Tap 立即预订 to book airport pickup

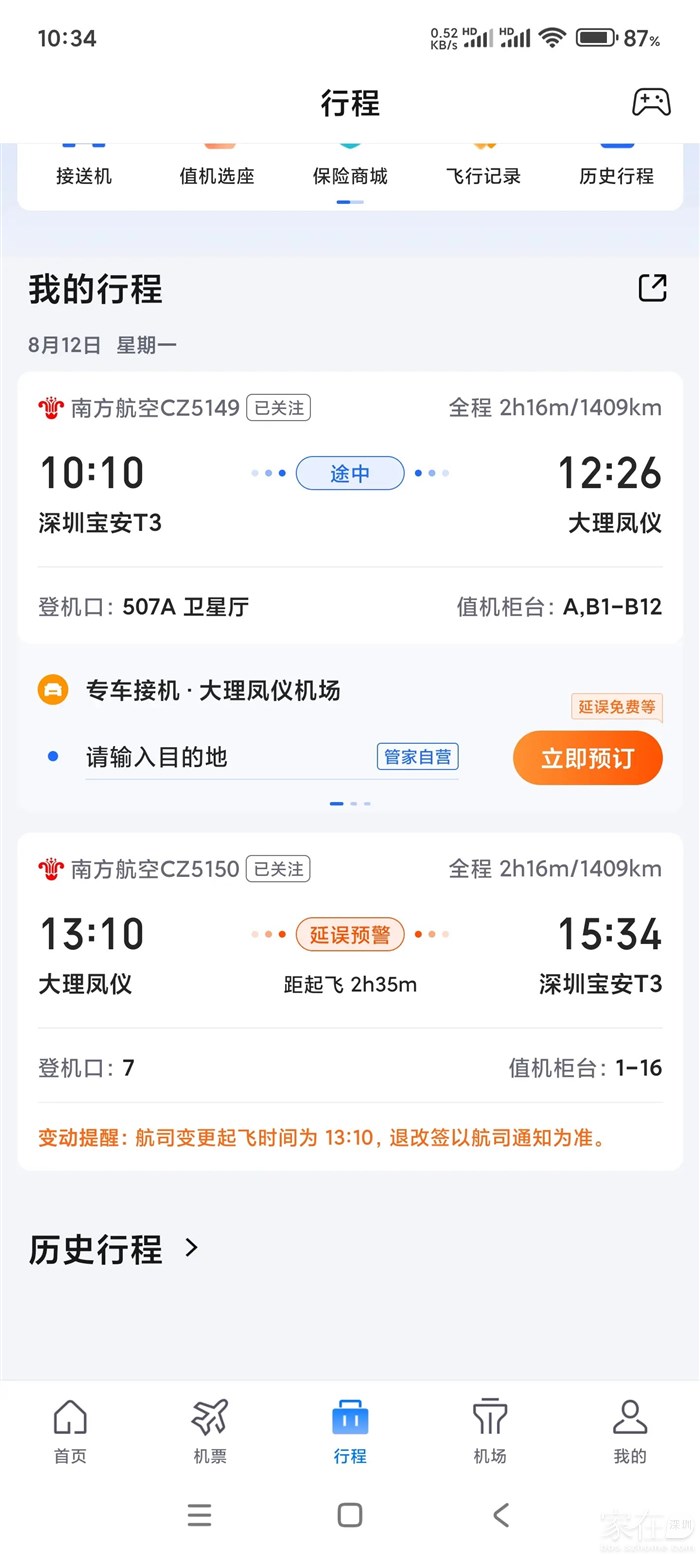coord(587,758)
